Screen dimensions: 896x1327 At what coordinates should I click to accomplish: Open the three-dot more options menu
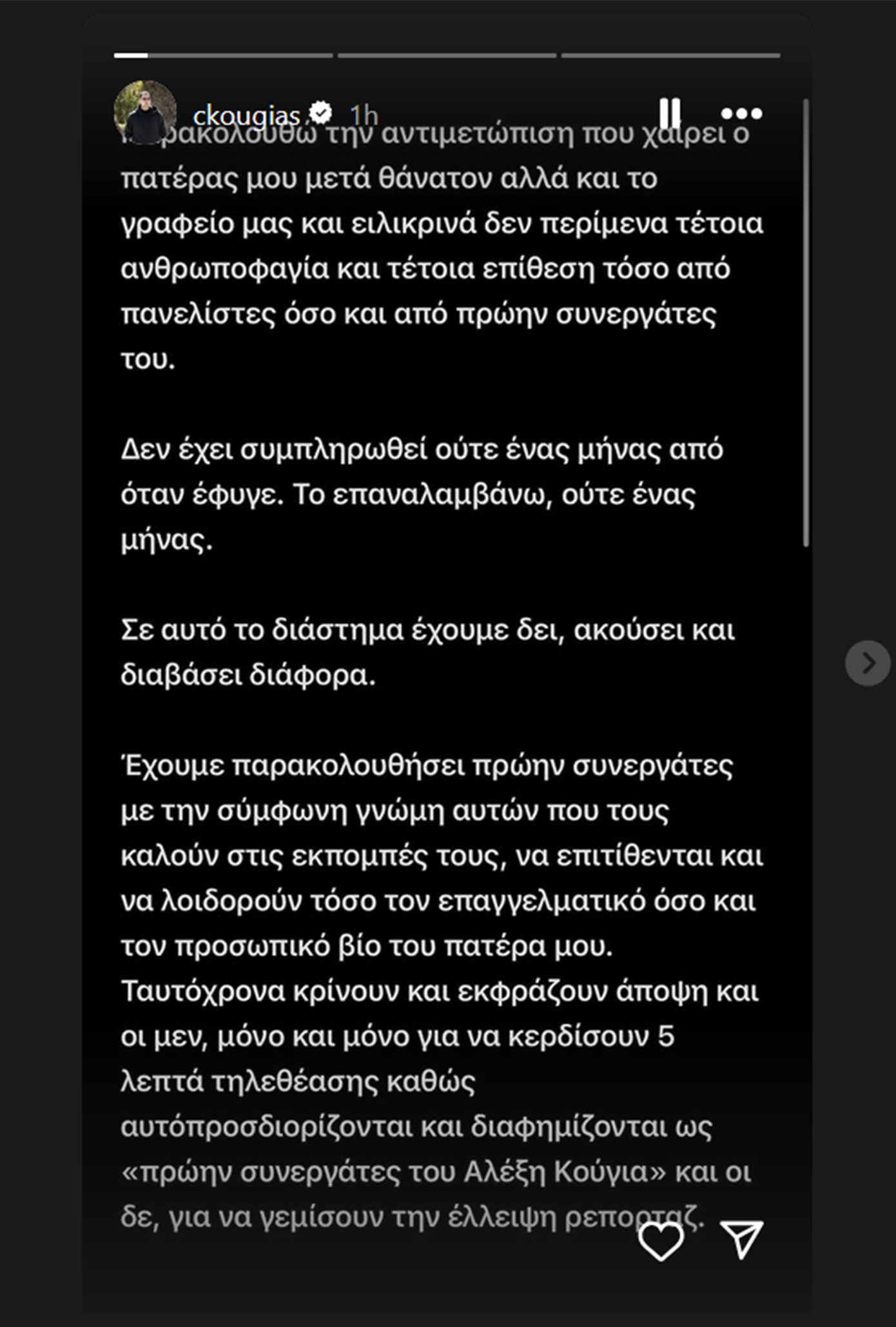tap(741, 114)
